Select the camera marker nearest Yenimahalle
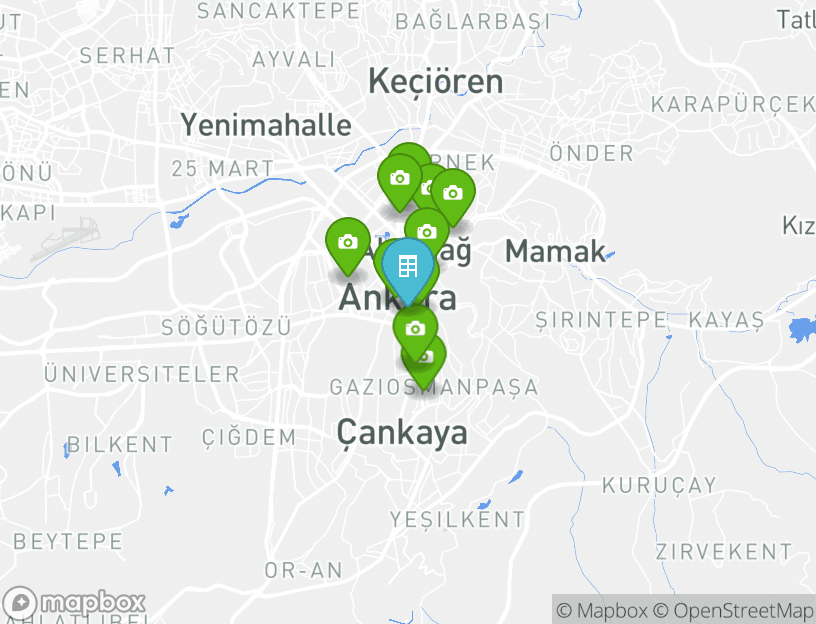816x624 pixels. [399, 179]
